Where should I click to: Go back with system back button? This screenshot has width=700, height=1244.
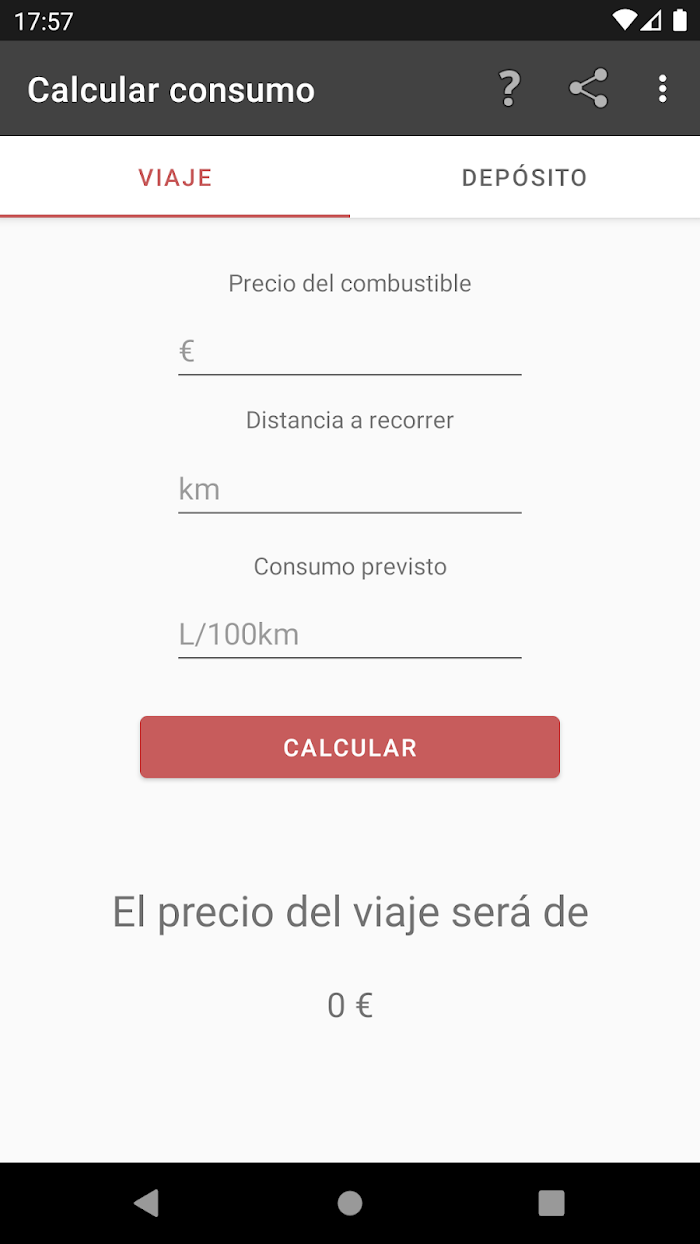(x=147, y=1203)
